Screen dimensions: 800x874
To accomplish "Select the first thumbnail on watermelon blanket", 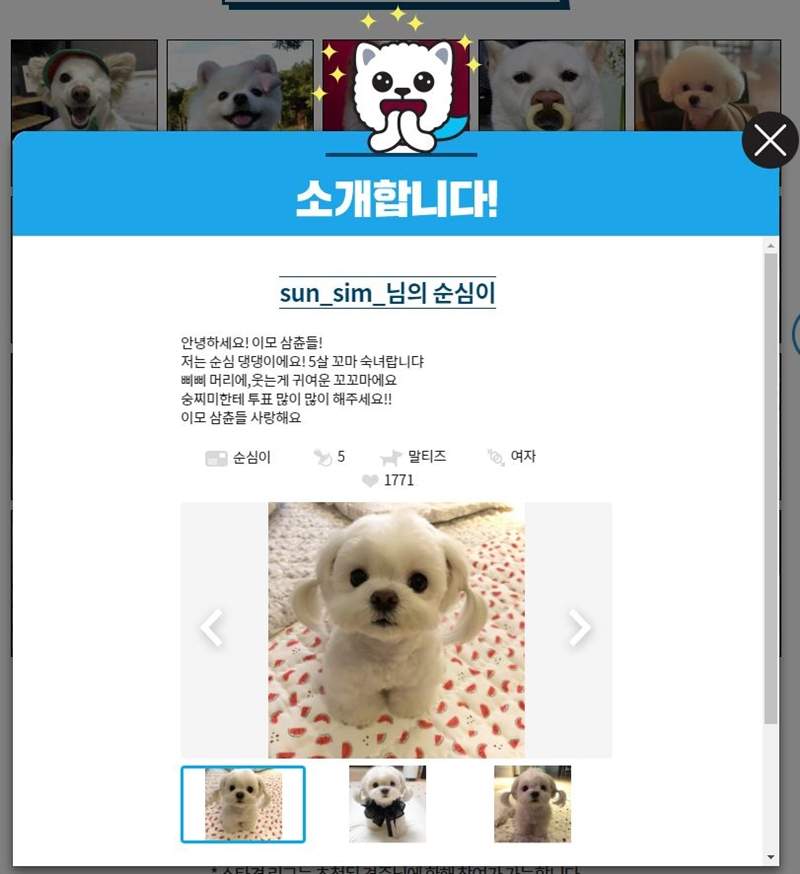I will [243, 804].
